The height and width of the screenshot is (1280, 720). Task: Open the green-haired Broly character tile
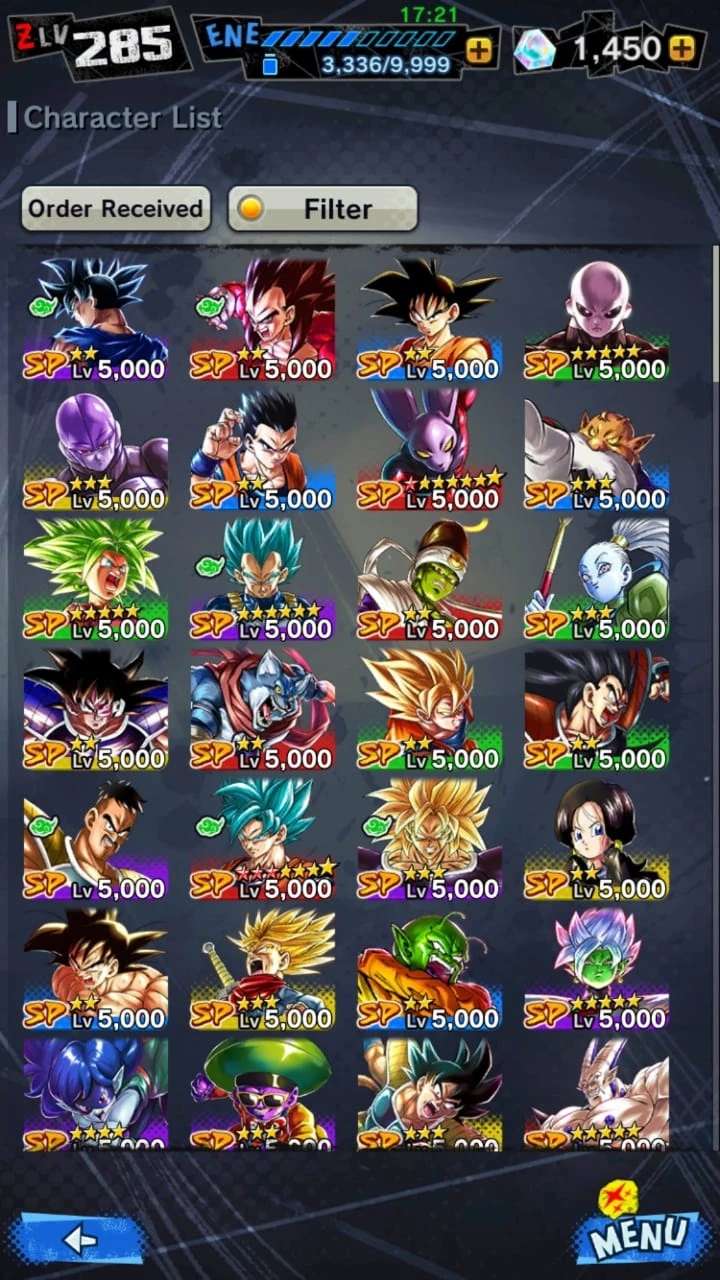[x=96, y=579]
